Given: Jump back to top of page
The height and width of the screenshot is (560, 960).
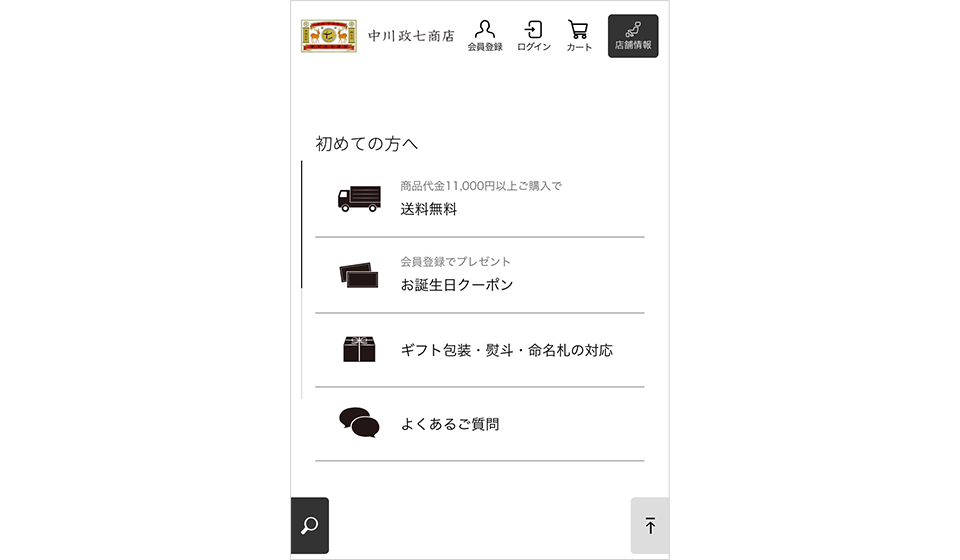Looking at the screenshot, I should pos(649,525).
